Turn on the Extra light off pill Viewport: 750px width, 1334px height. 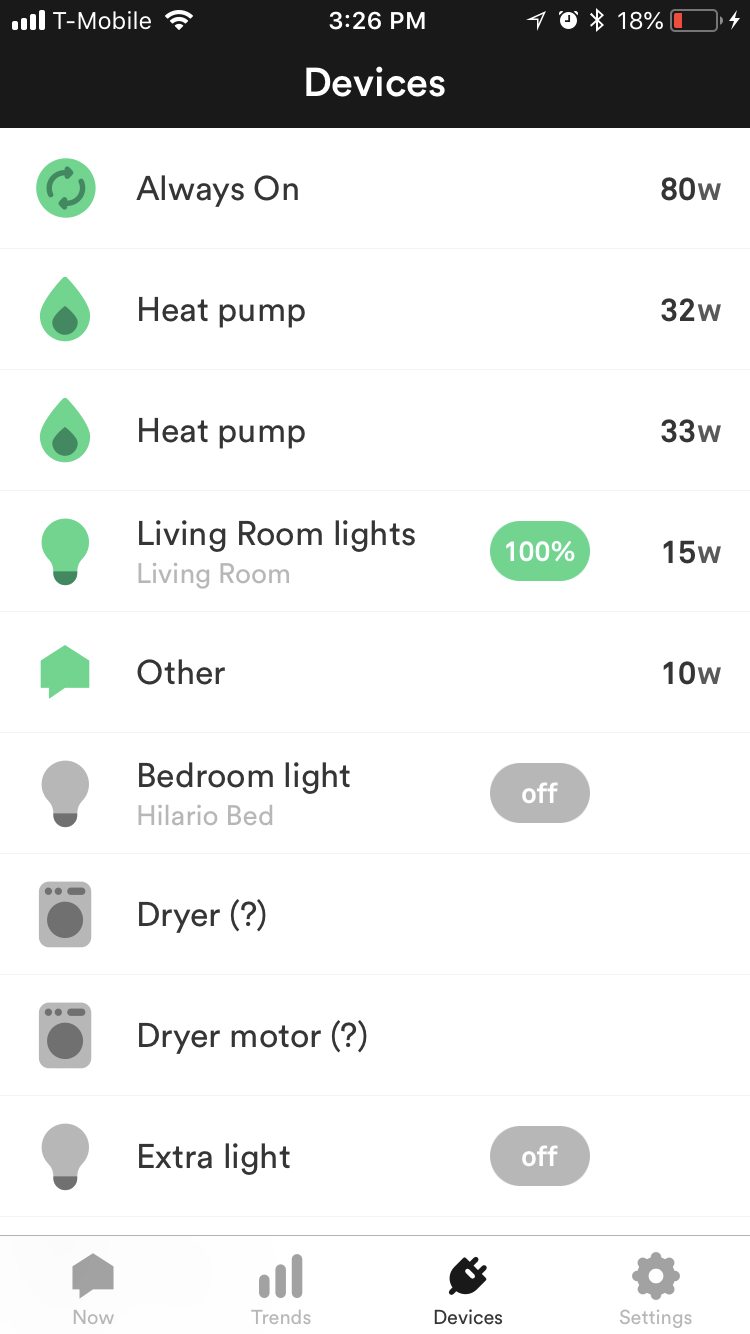pyautogui.click(x=540, y=1157)
